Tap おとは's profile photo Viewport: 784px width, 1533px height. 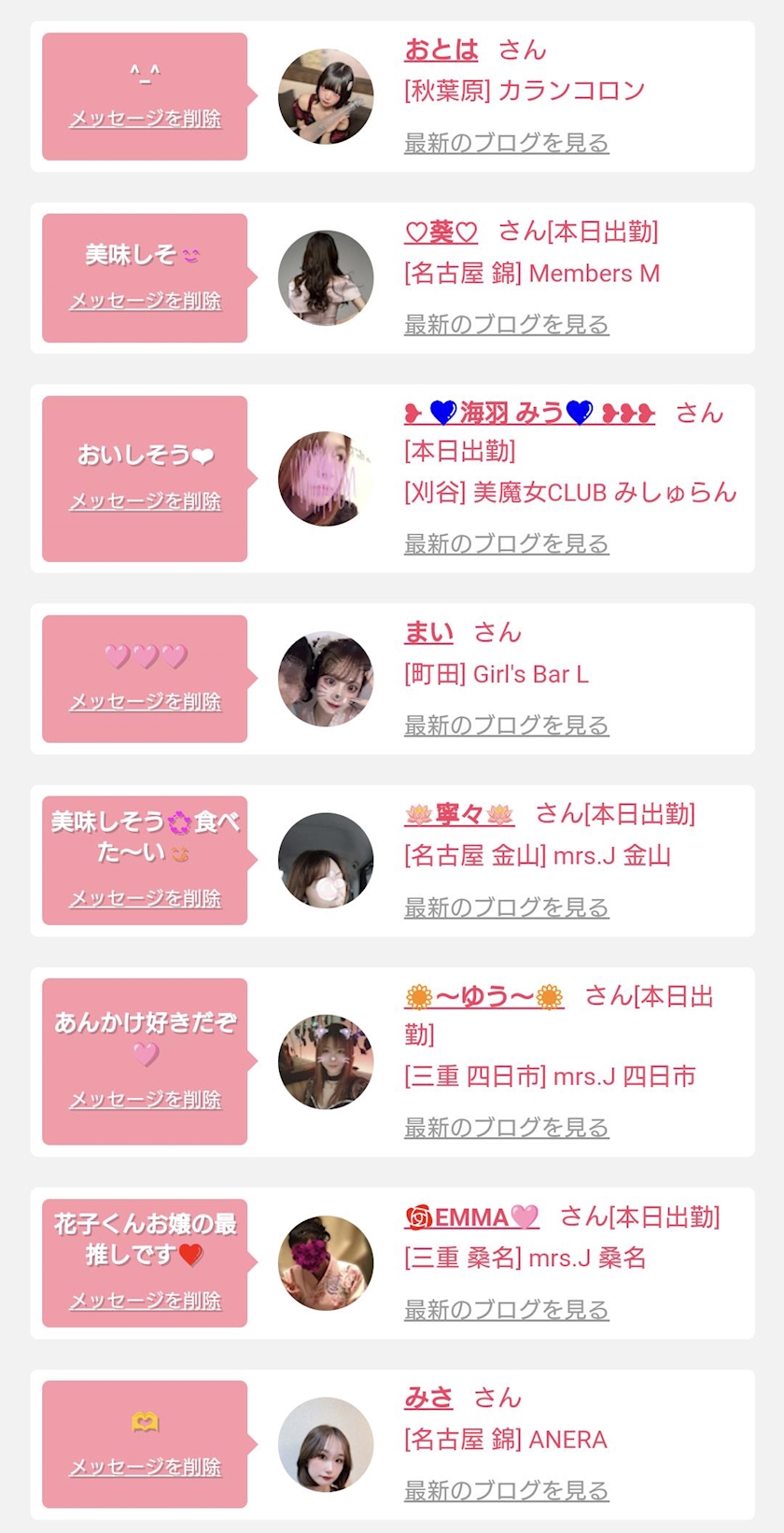pos(326,96)
